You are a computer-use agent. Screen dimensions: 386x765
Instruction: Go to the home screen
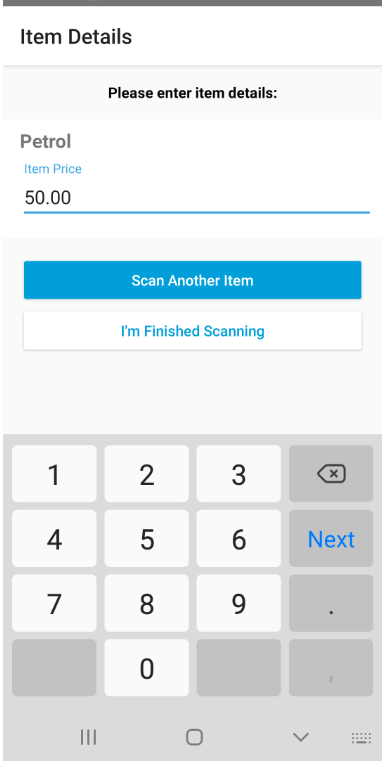(x=194, y=737)
